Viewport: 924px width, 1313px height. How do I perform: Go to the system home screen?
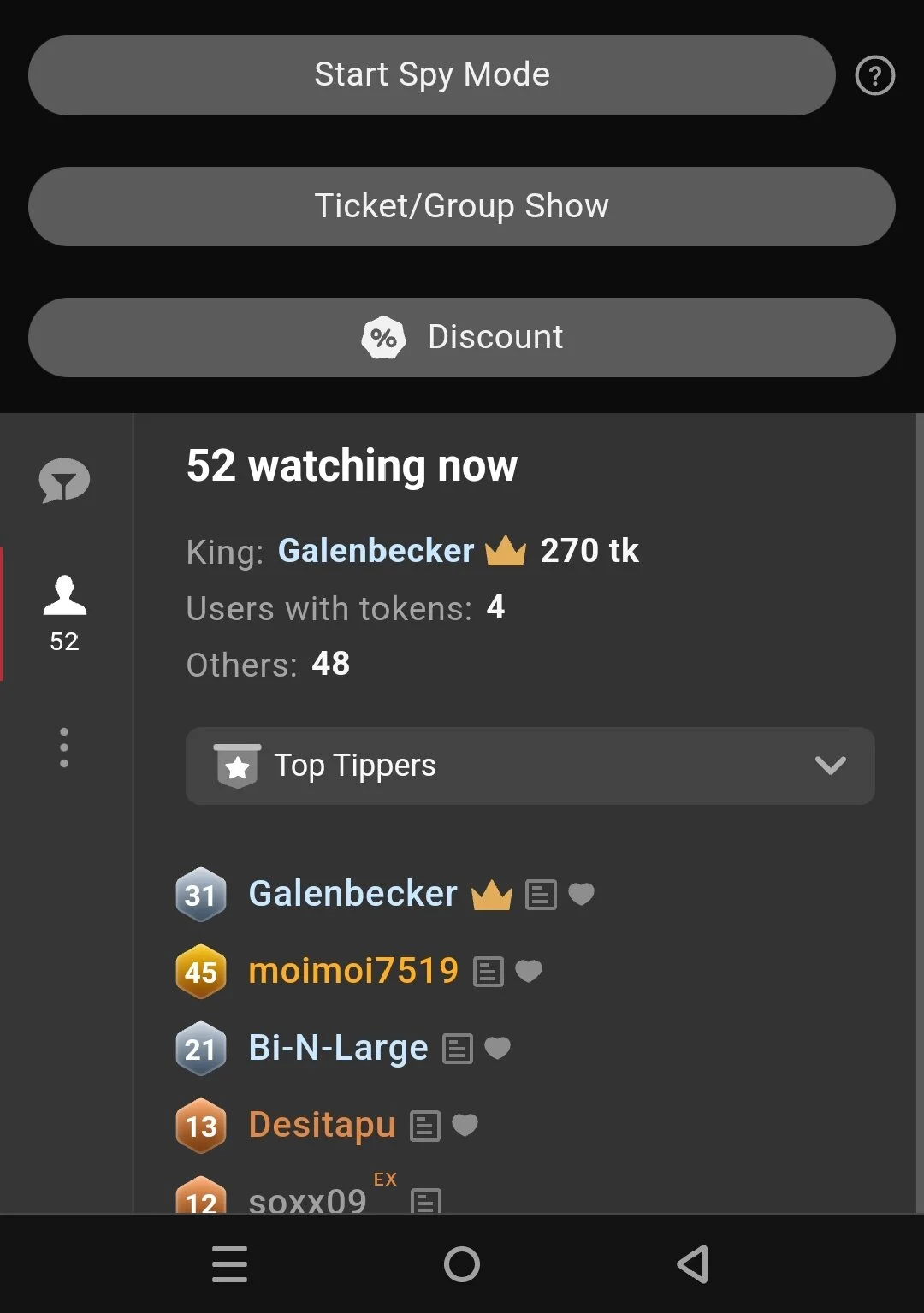click(462, 1263)
